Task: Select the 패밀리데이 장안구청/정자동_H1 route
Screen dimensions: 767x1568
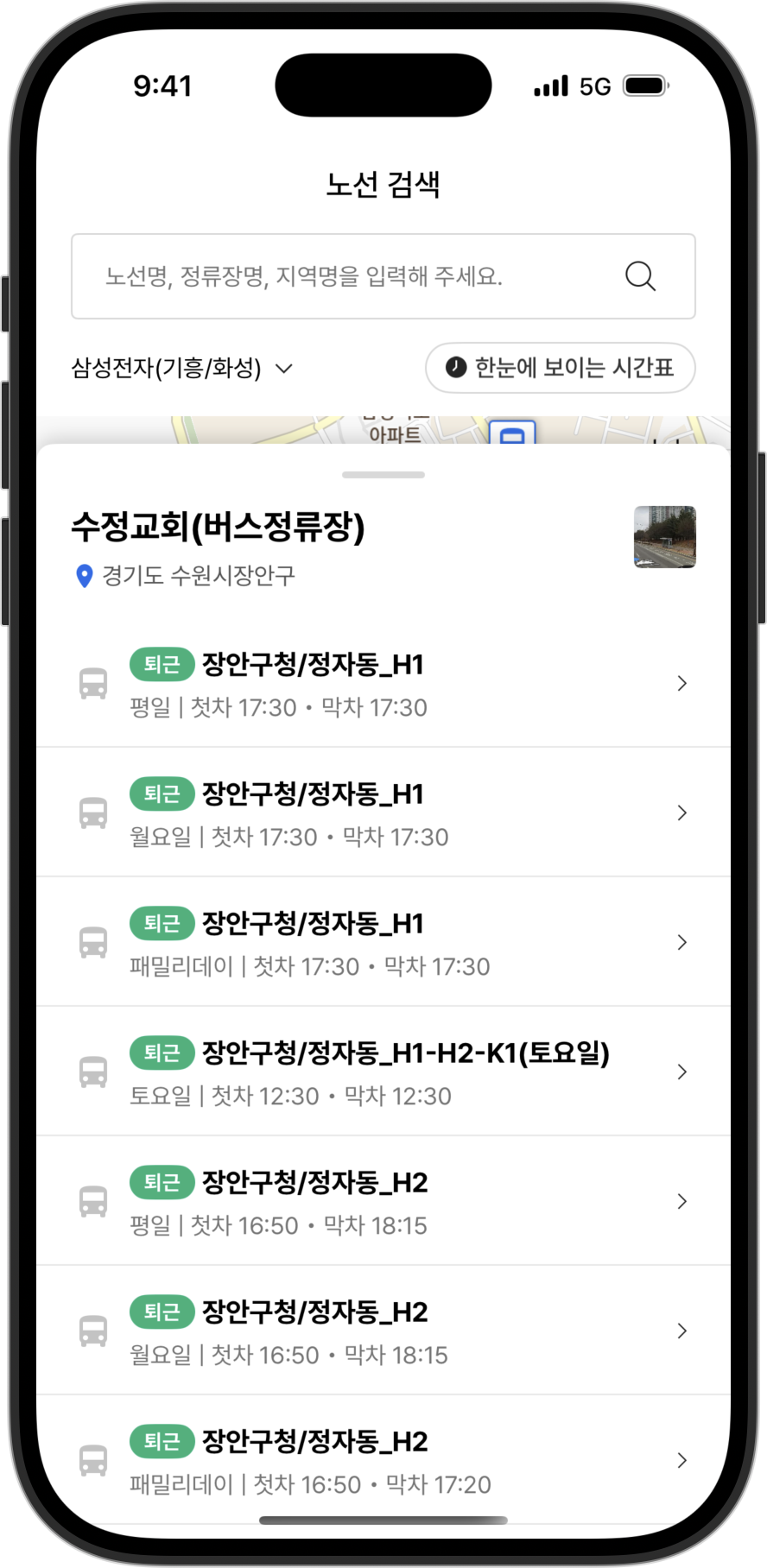Action: [383, 943]
